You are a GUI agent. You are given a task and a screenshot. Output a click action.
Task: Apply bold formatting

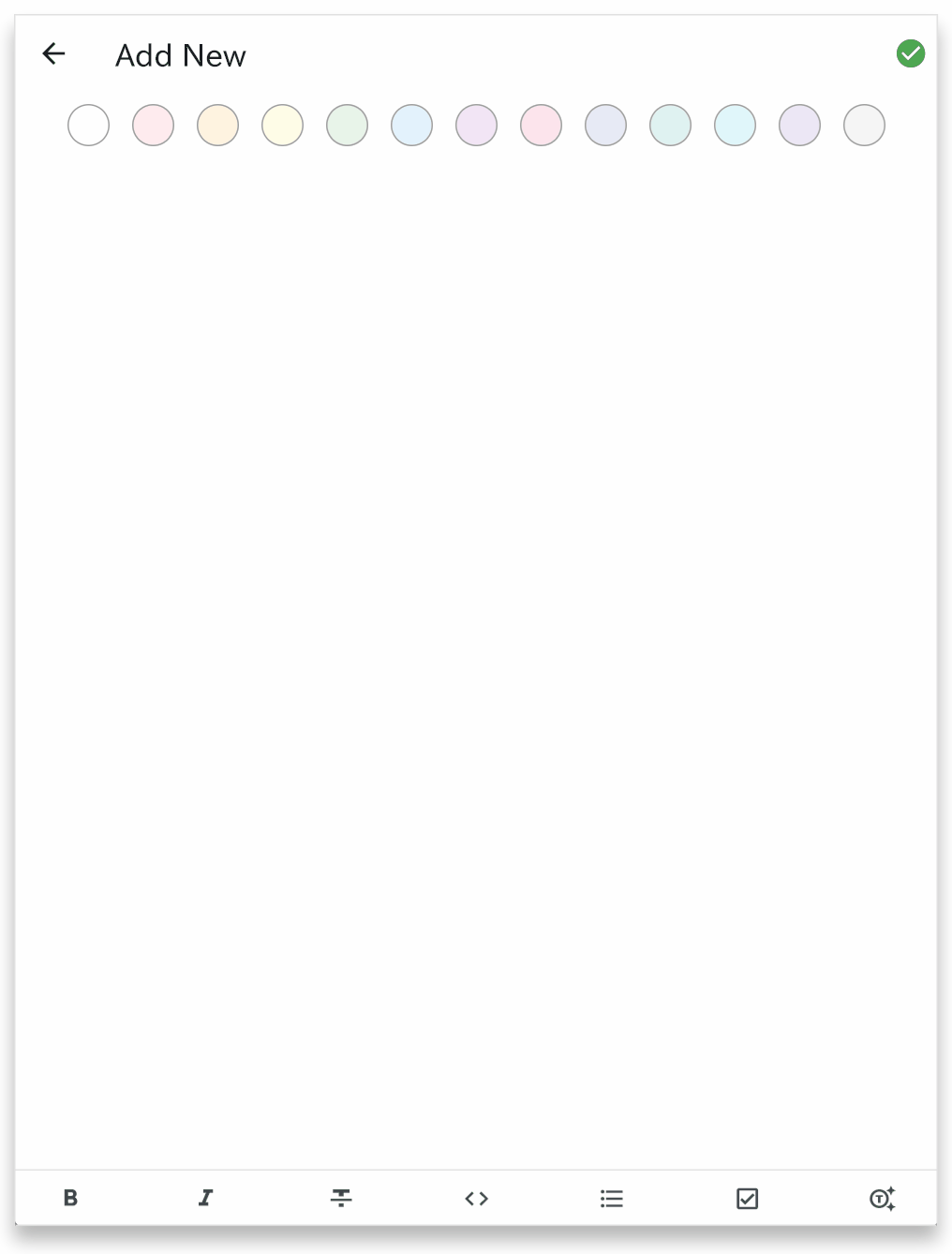(x=70, y=1198)
